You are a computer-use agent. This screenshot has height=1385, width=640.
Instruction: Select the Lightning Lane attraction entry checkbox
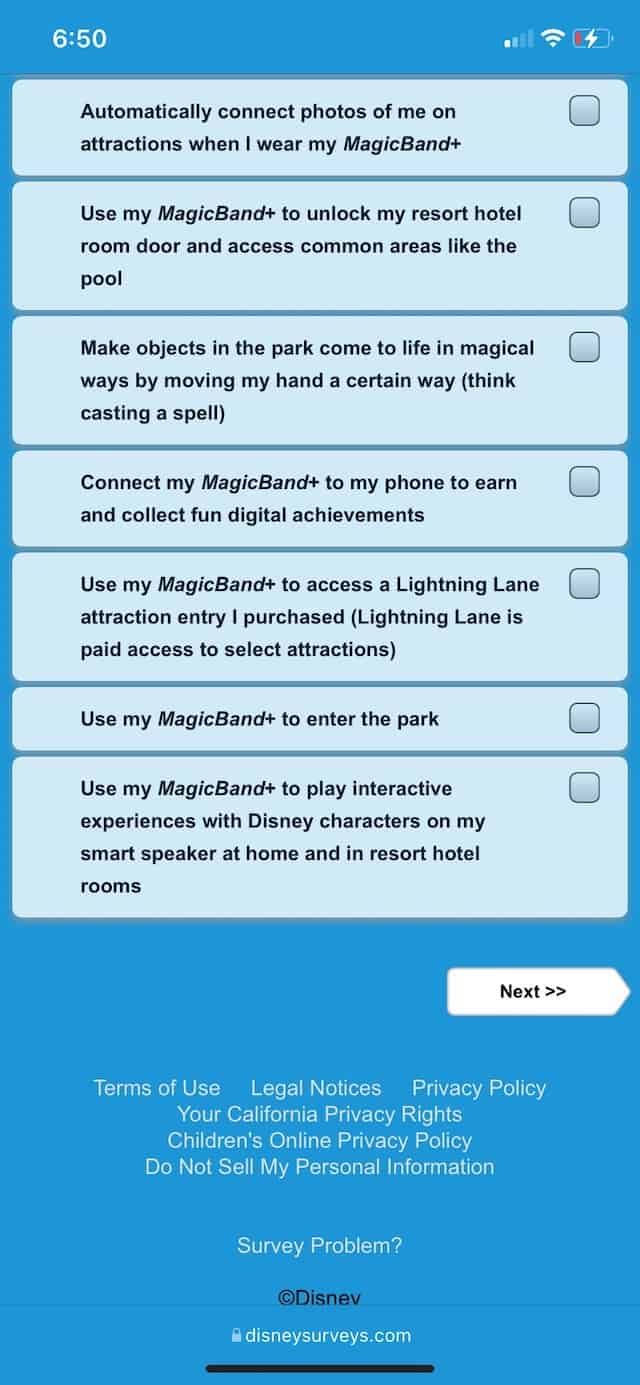(x=585, y=583)
